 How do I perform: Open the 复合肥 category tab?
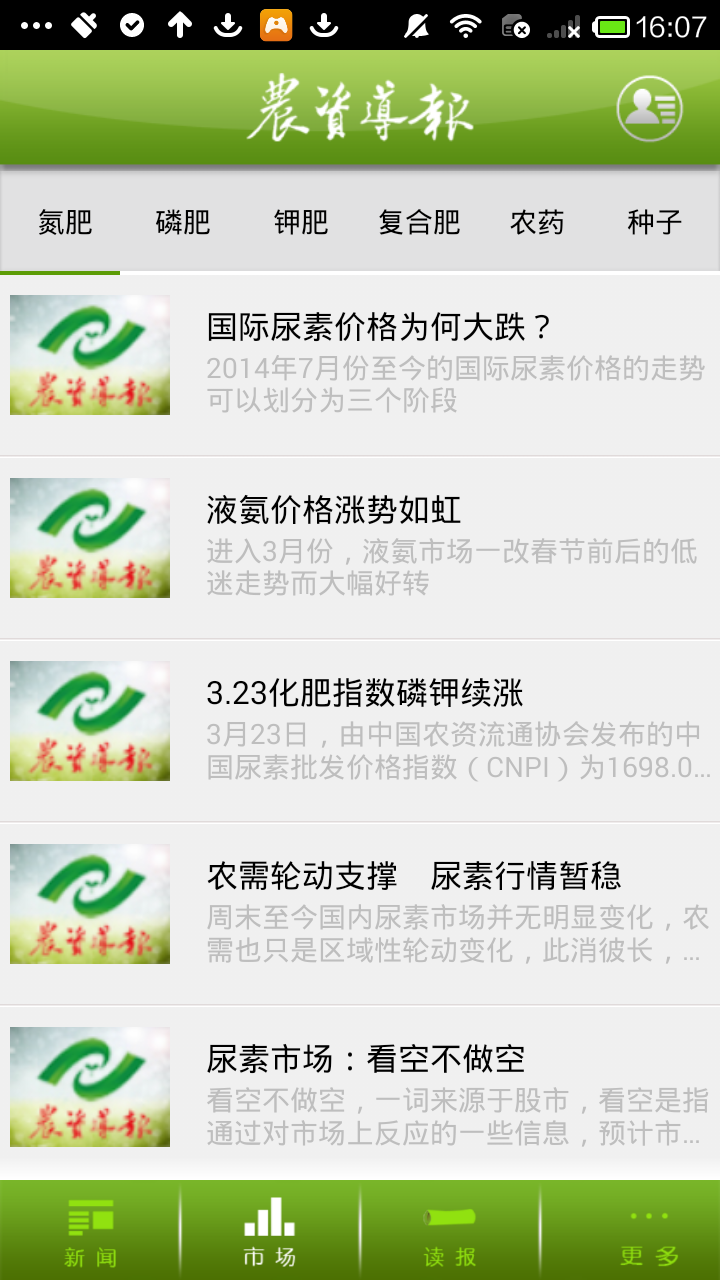pos(419,222)
